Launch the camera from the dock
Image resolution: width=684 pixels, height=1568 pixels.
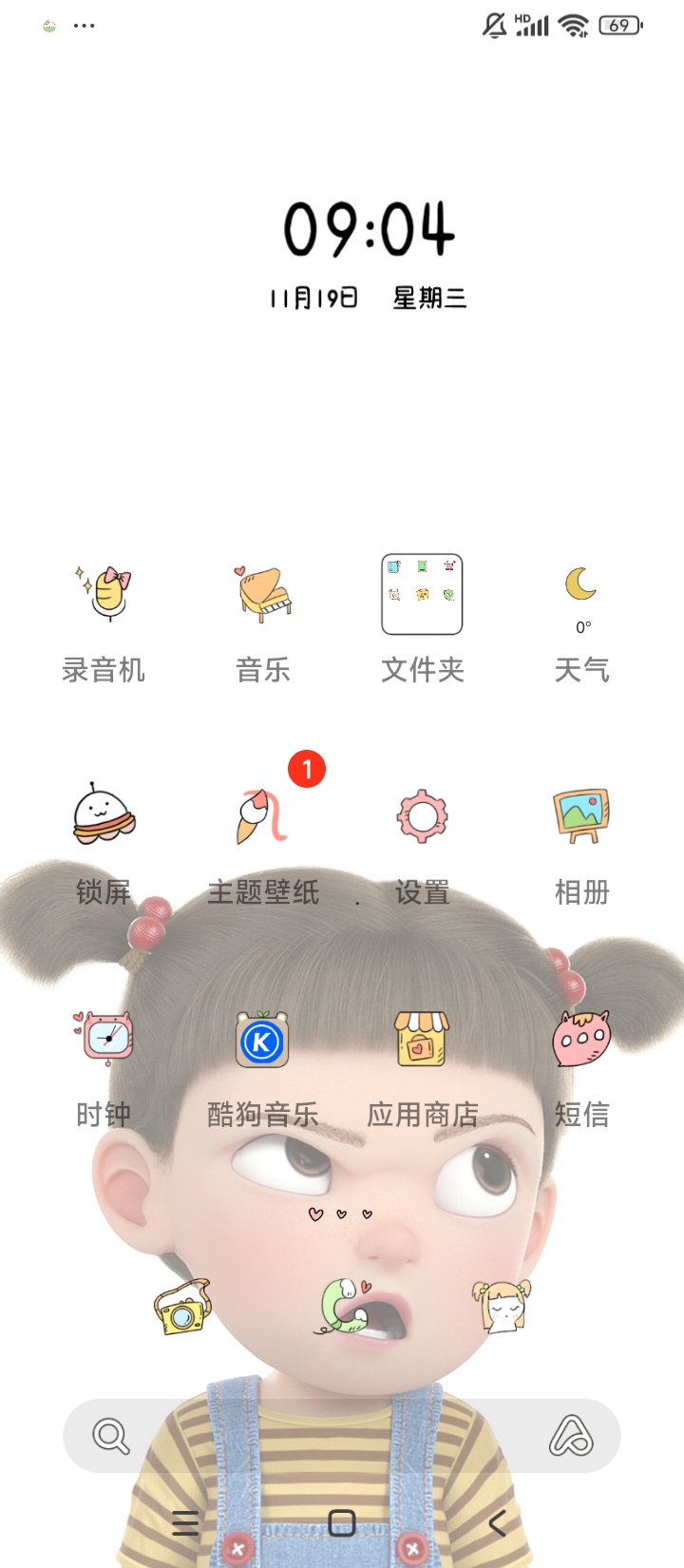click(181, 1309)
